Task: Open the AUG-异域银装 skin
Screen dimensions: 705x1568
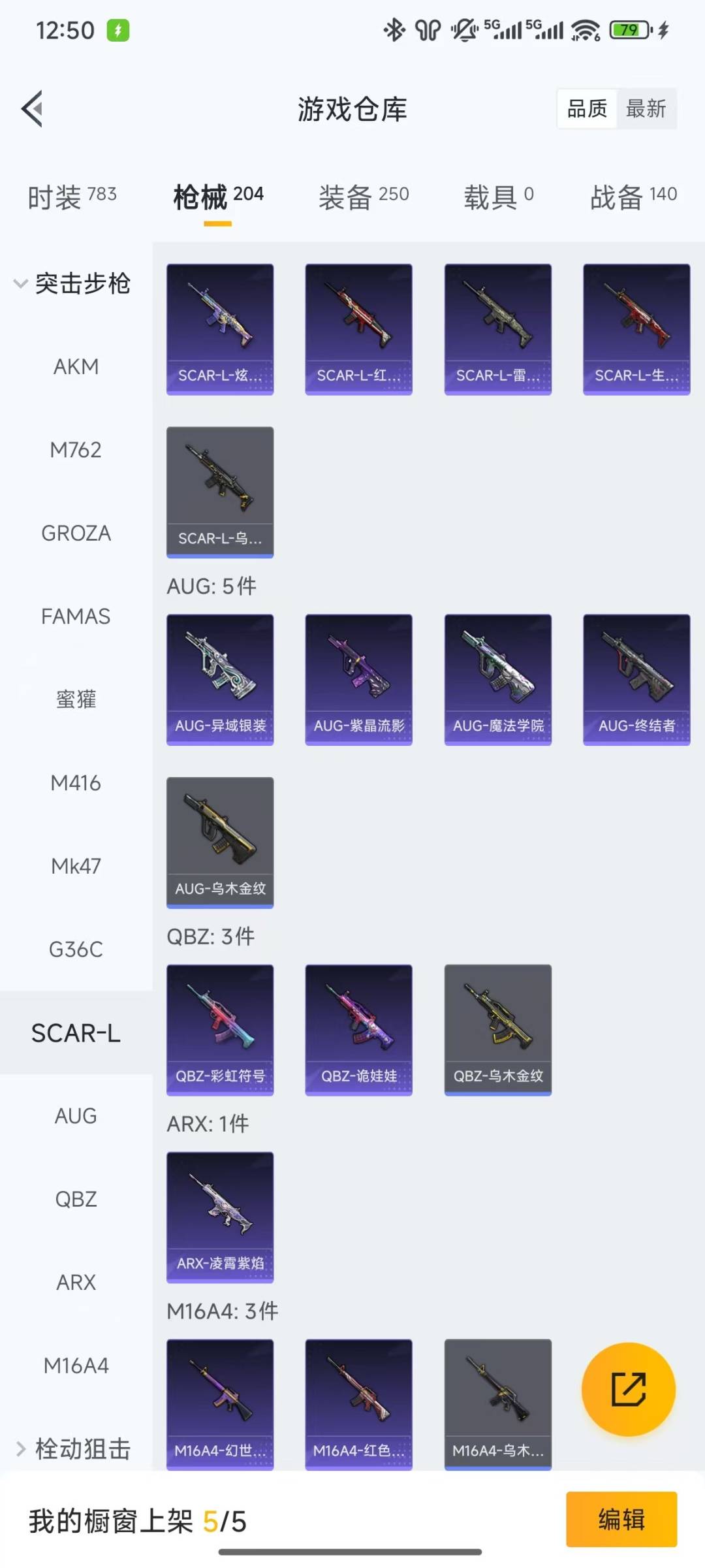Action: [x=220, y=679]
